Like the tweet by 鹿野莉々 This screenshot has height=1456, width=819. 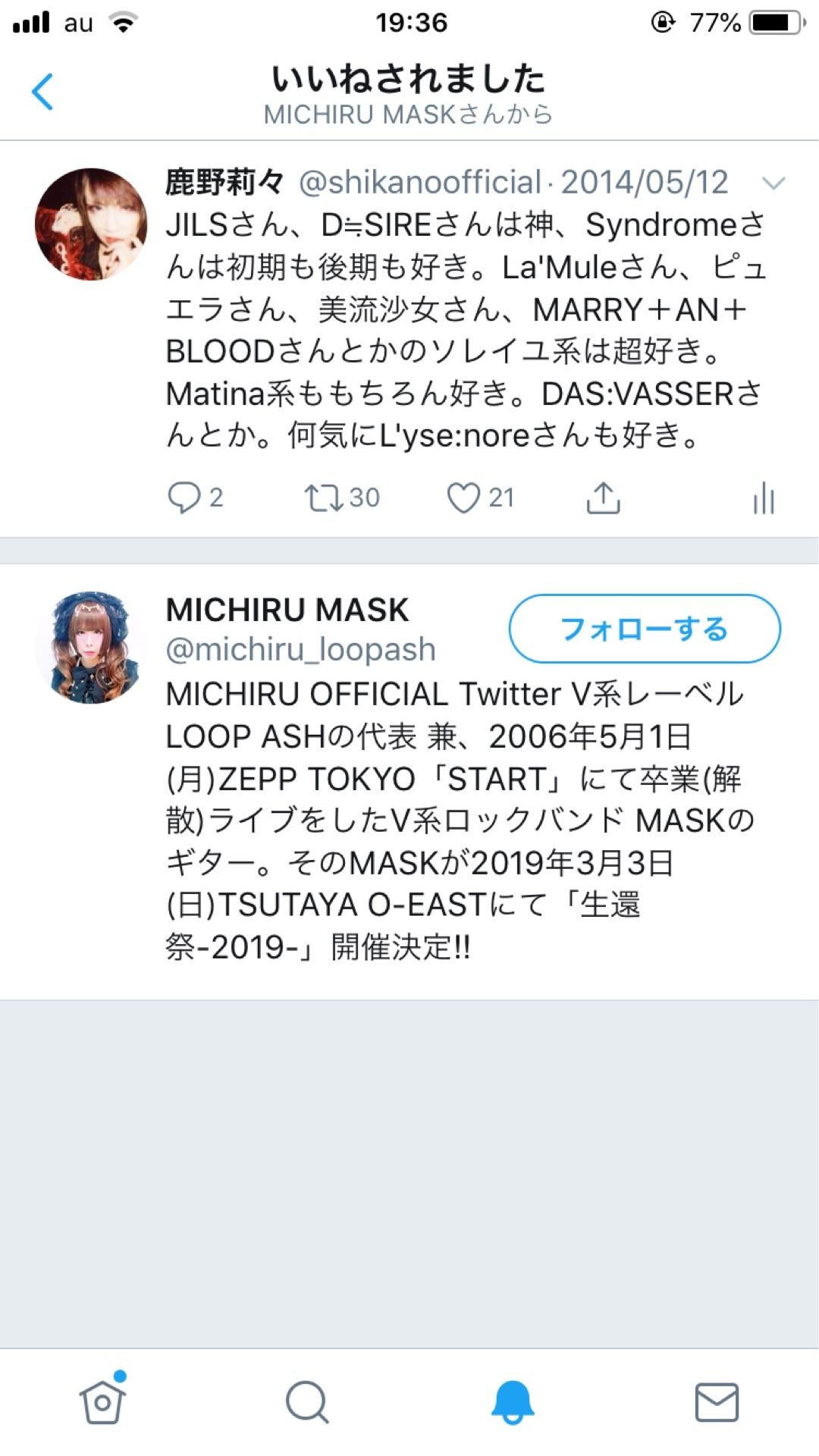[x=463, y=498]
